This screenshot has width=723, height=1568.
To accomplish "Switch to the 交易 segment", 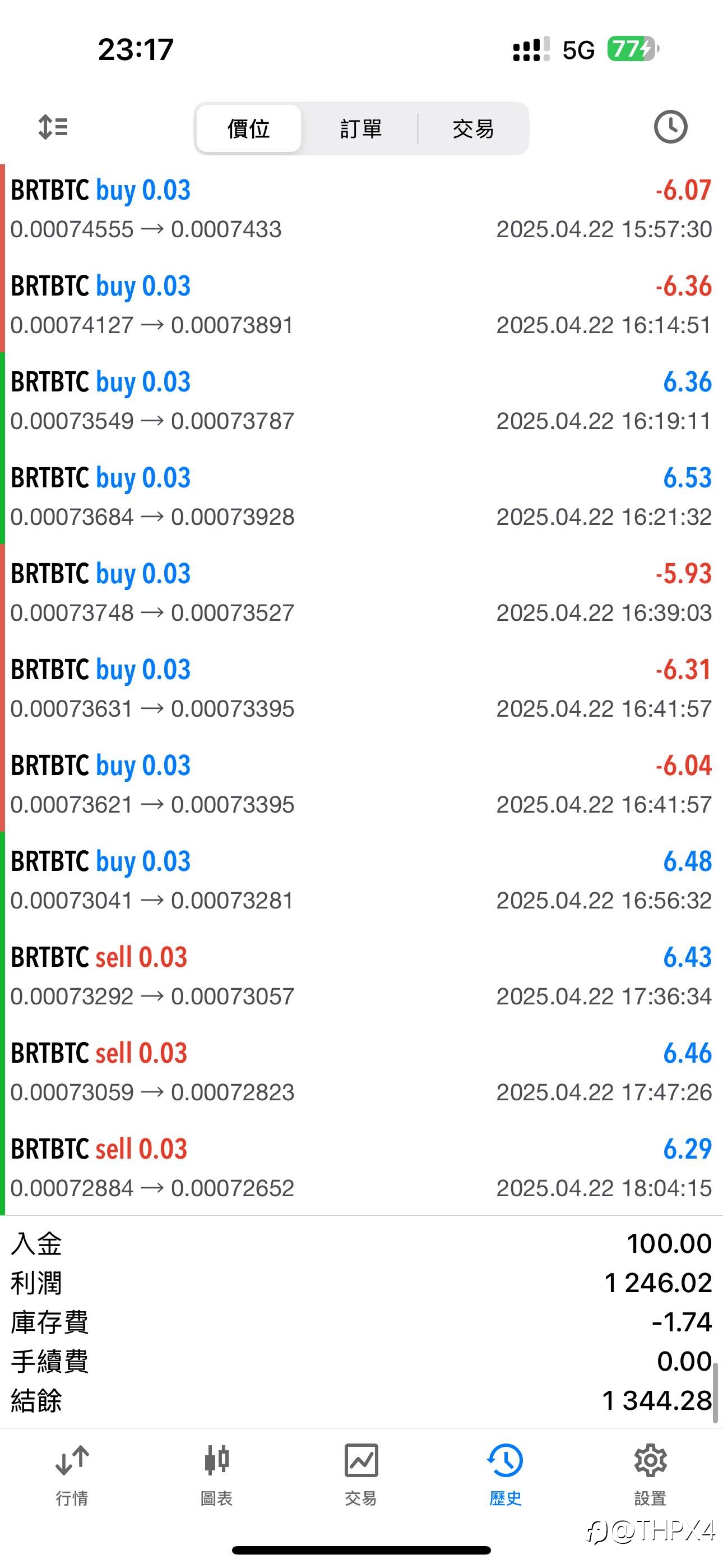I will click(x=473, y=128).
